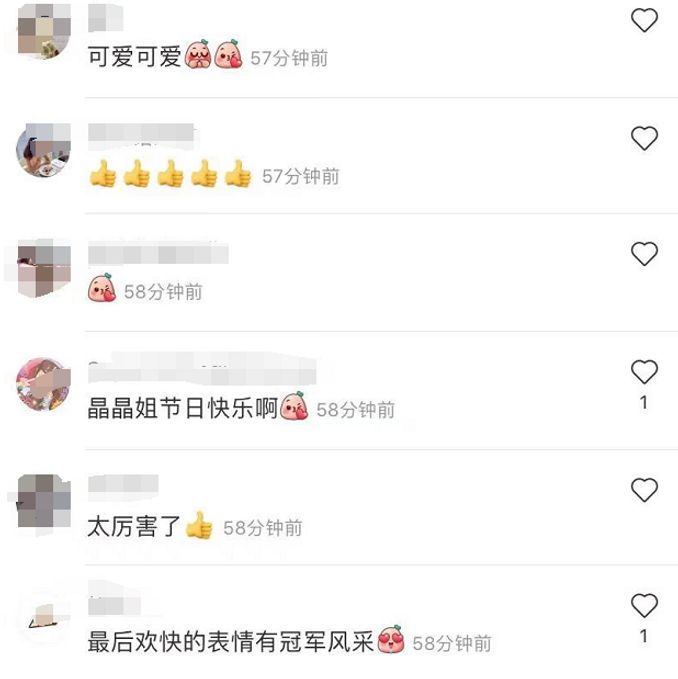678x679 pixels.
Task: Open avatar of five thumbs-up commenter
Action: 43,150
